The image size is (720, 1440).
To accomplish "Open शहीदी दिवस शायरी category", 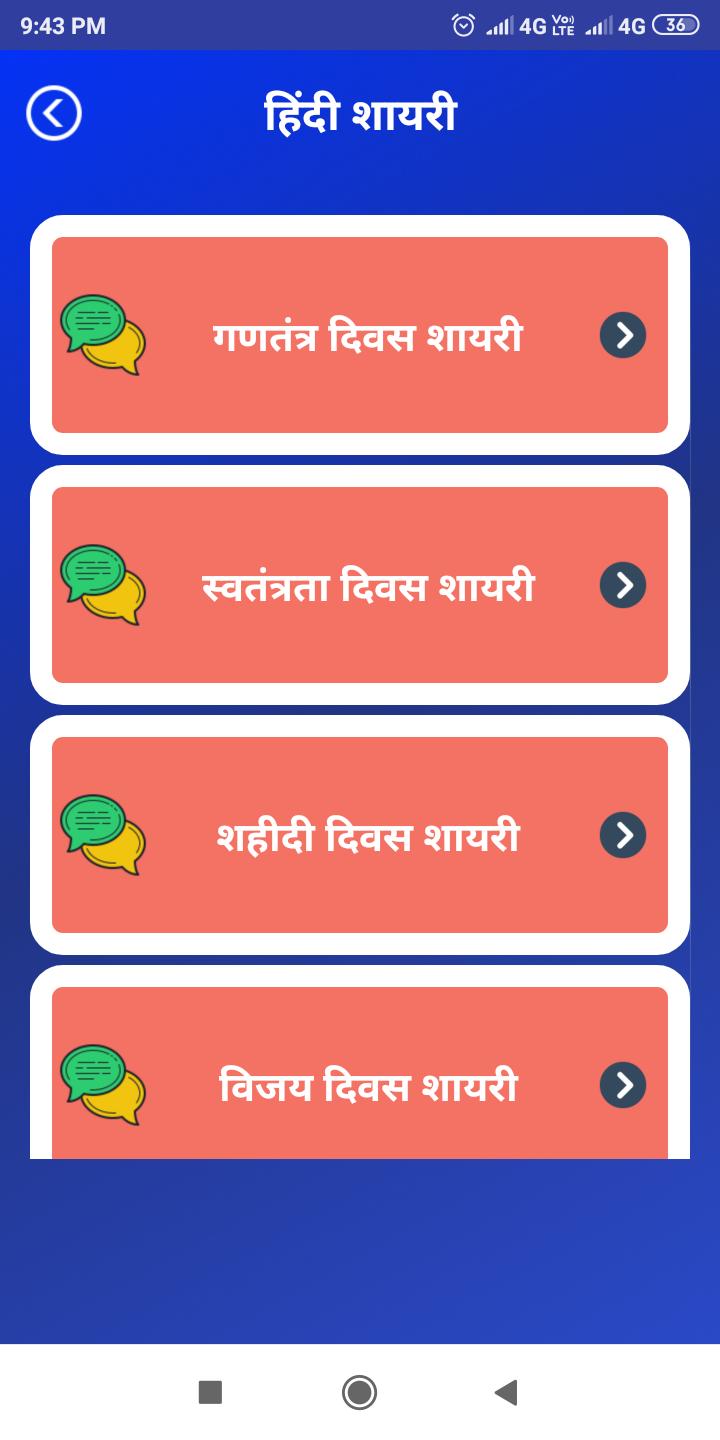I will [x=360, y=835].
